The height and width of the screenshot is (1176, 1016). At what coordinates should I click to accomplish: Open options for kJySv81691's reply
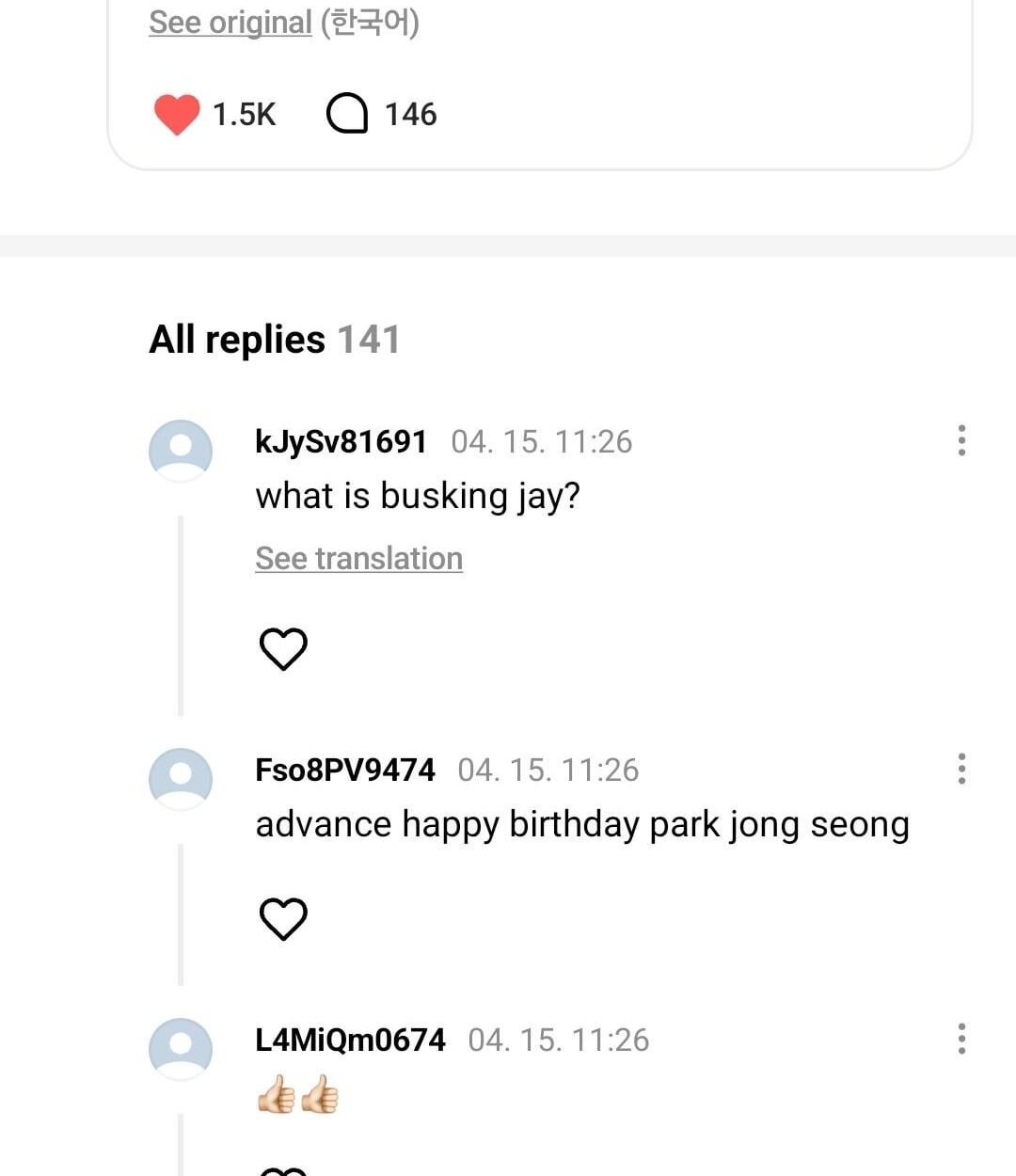pyautogui.click(x=961, y=440)
